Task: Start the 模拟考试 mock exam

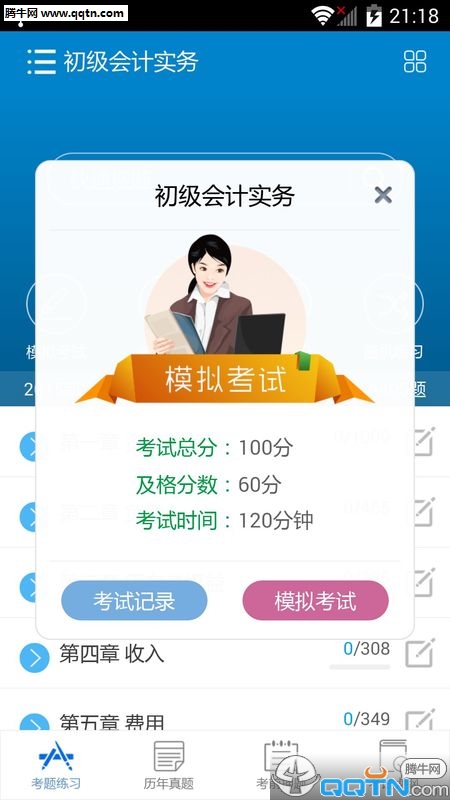Action: pyautogui.click(x=315, y=601)
